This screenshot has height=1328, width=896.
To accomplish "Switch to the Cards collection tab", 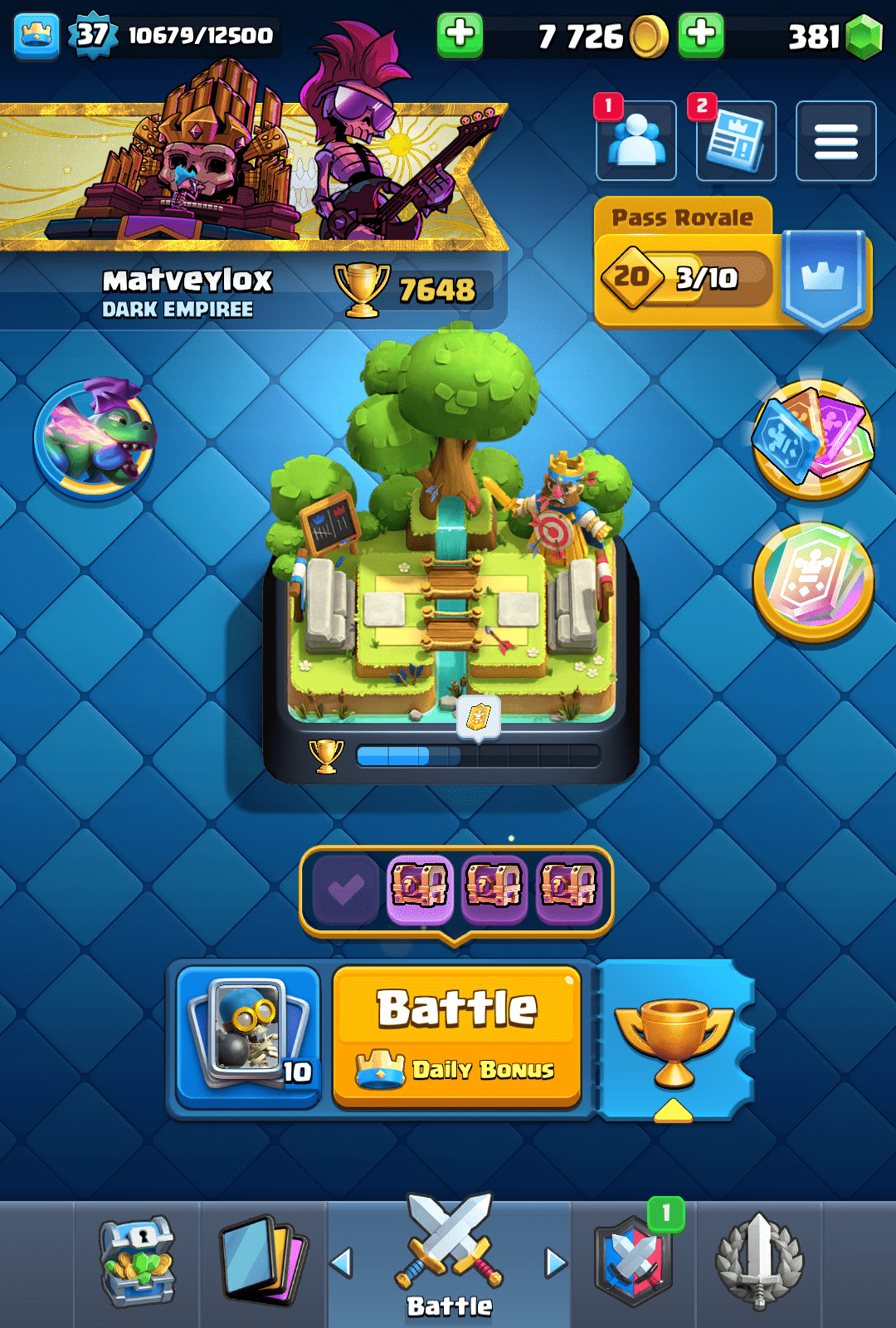I will coord(263,1262).
